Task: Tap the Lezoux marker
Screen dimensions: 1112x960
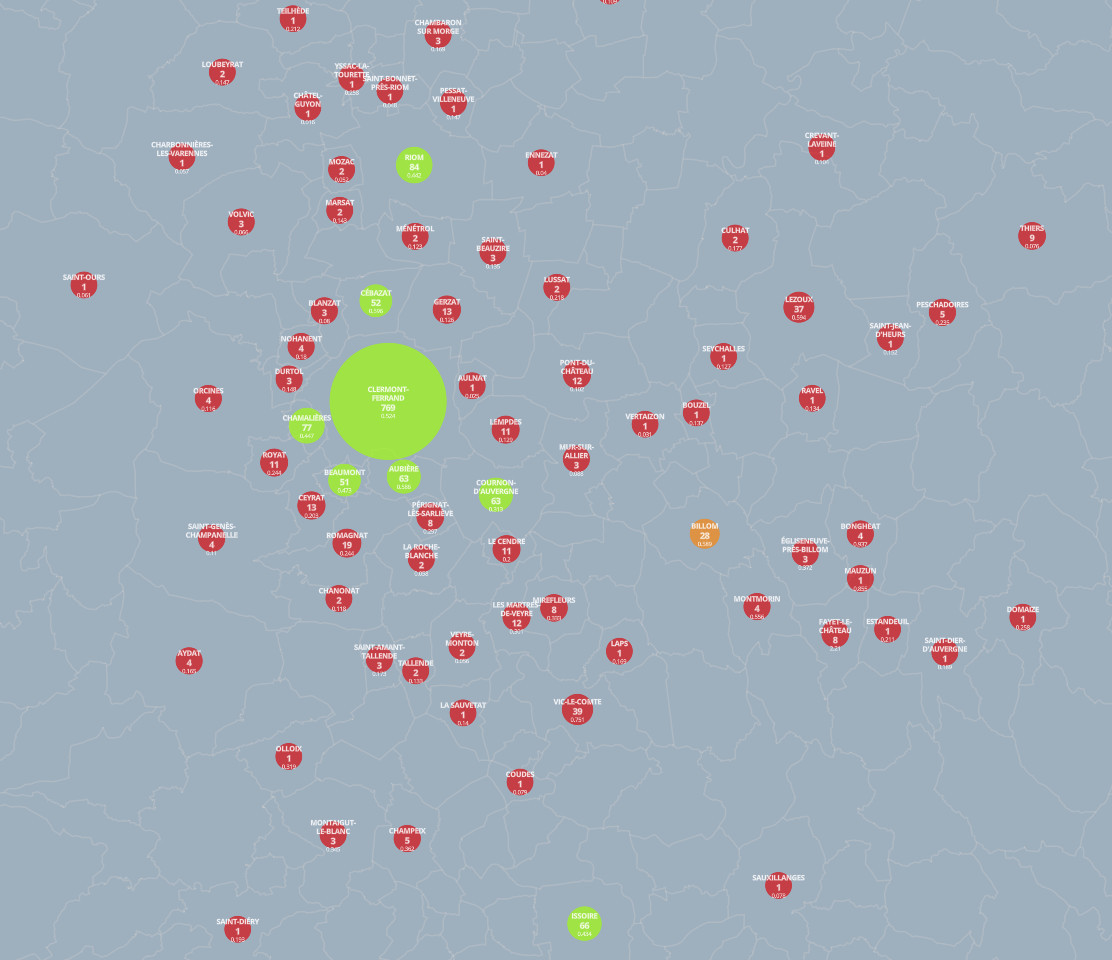Action: [x=799, y=307]
